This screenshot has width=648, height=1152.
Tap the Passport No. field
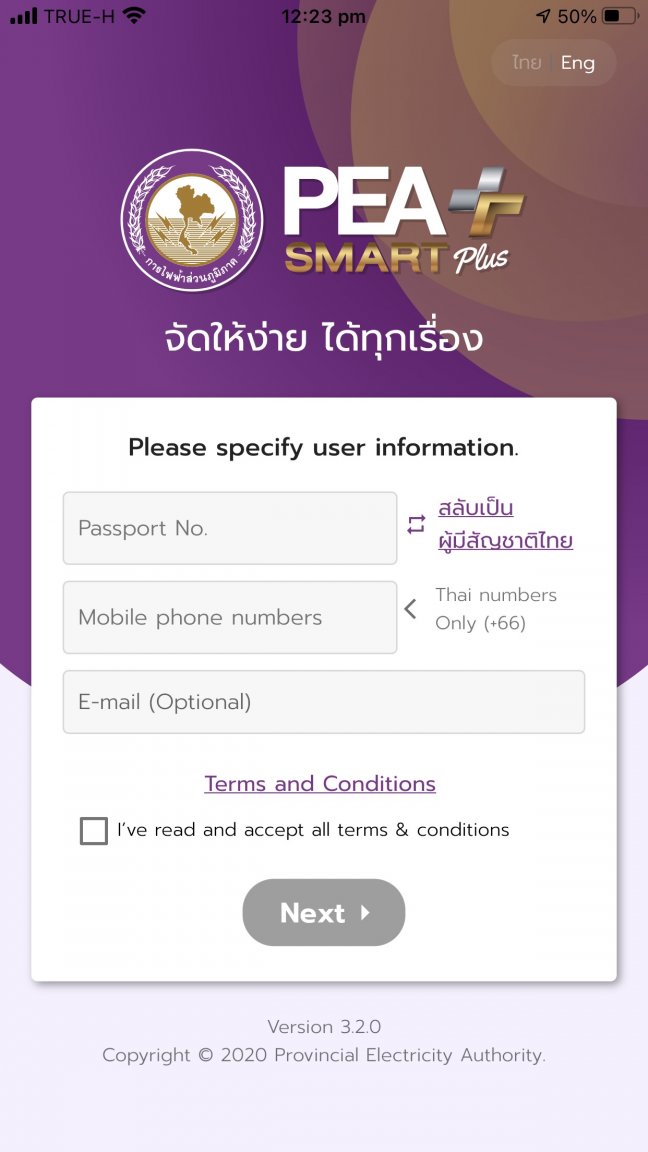(230, 528)
